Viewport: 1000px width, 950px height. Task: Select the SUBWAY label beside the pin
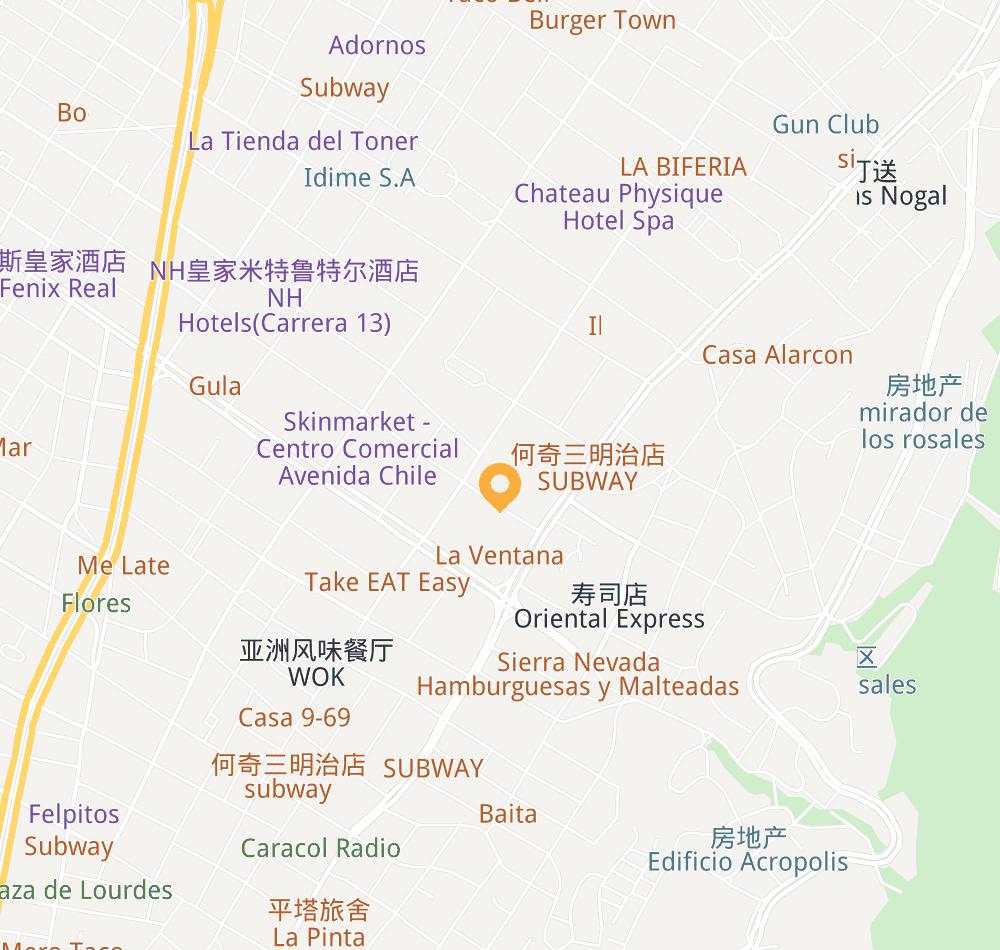[587, 481]
